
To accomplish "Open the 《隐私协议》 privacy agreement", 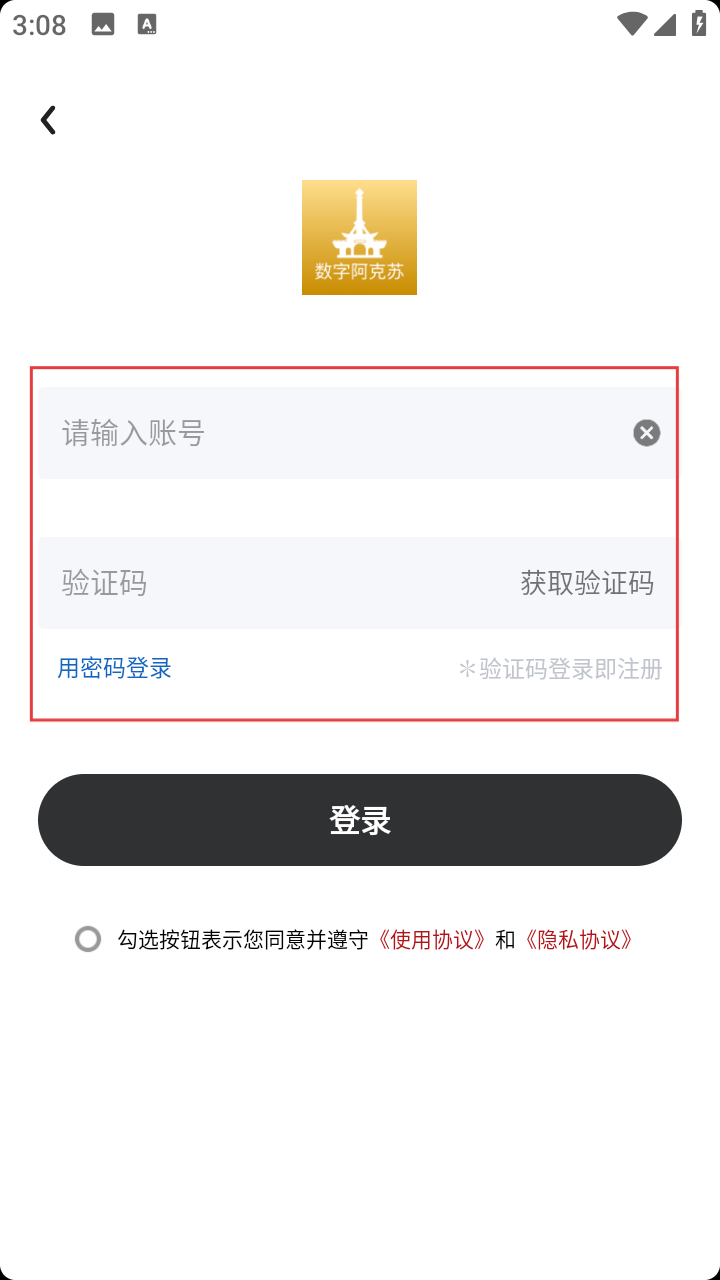I will (x=580, y=940).
